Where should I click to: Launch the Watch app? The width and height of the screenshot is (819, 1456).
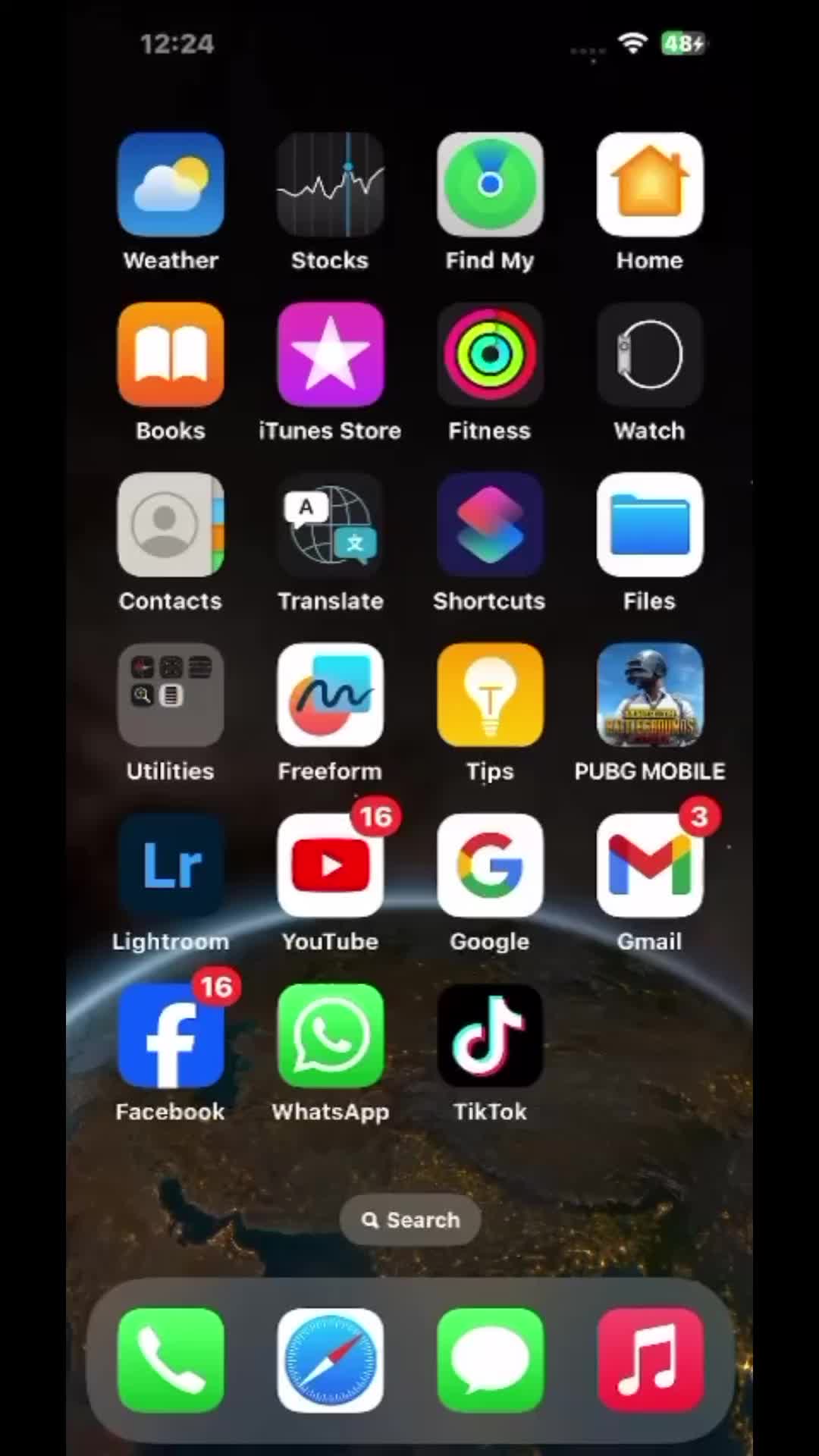[650, 354]
